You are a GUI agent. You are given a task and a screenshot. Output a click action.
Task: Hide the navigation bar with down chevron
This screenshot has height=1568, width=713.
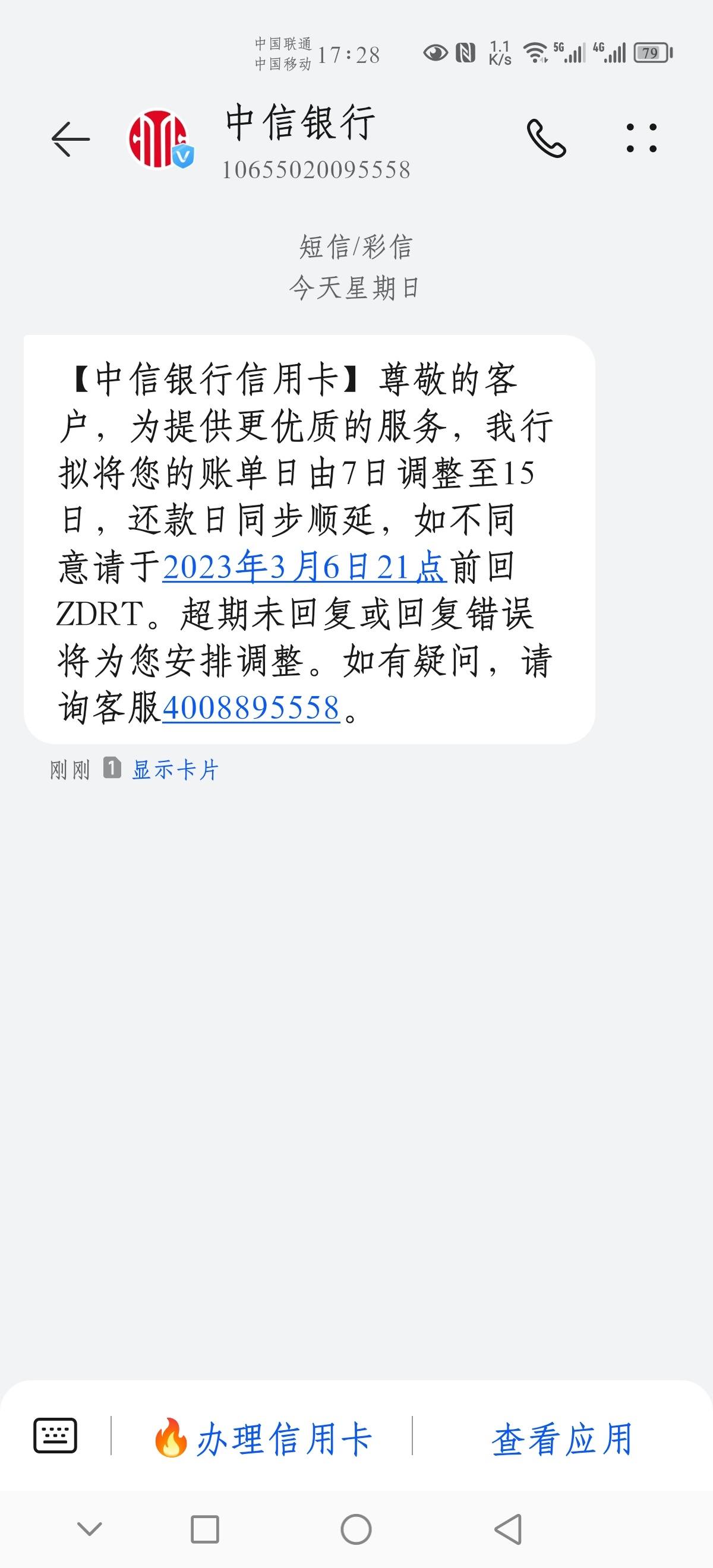[90, 1529]
